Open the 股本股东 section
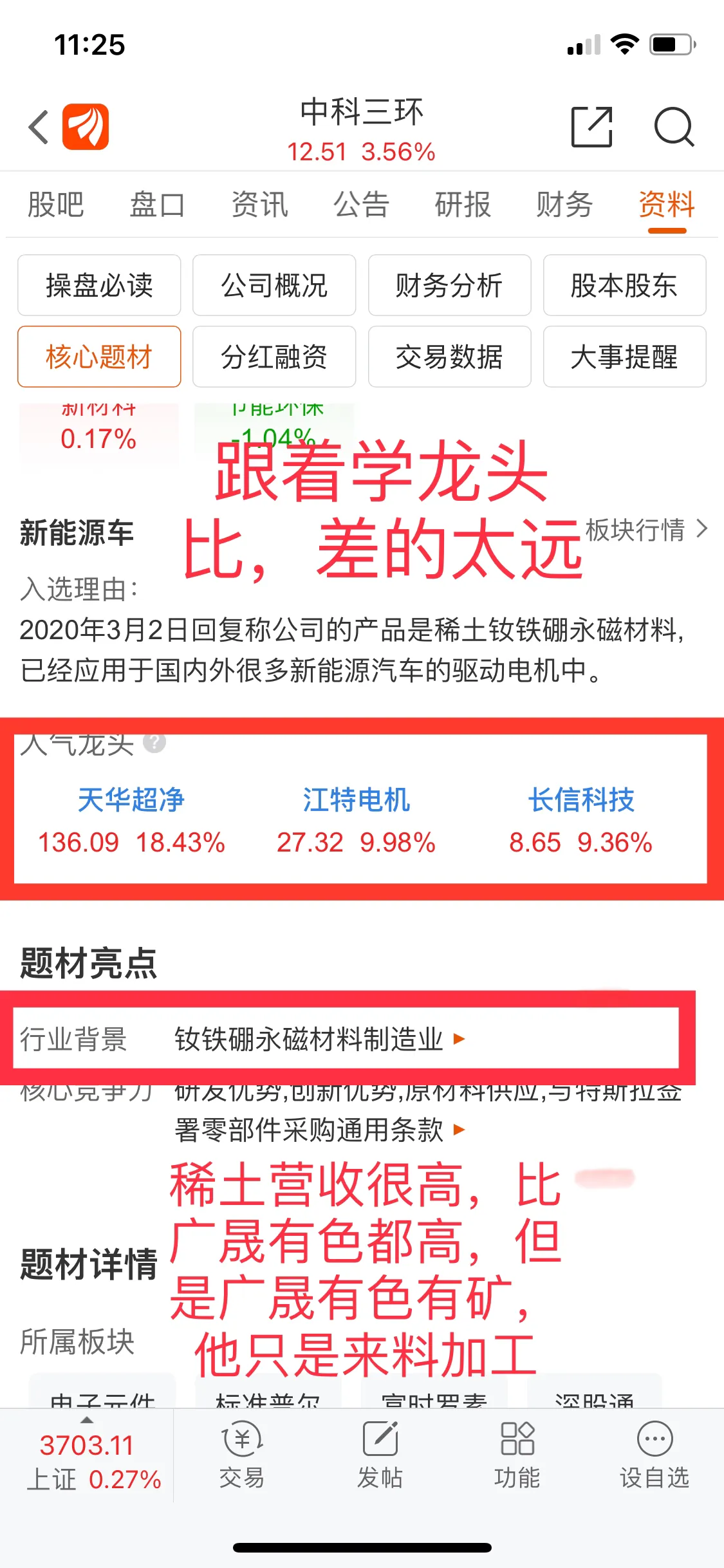This screenshot has height=1568, width=724. click(624, 285)
